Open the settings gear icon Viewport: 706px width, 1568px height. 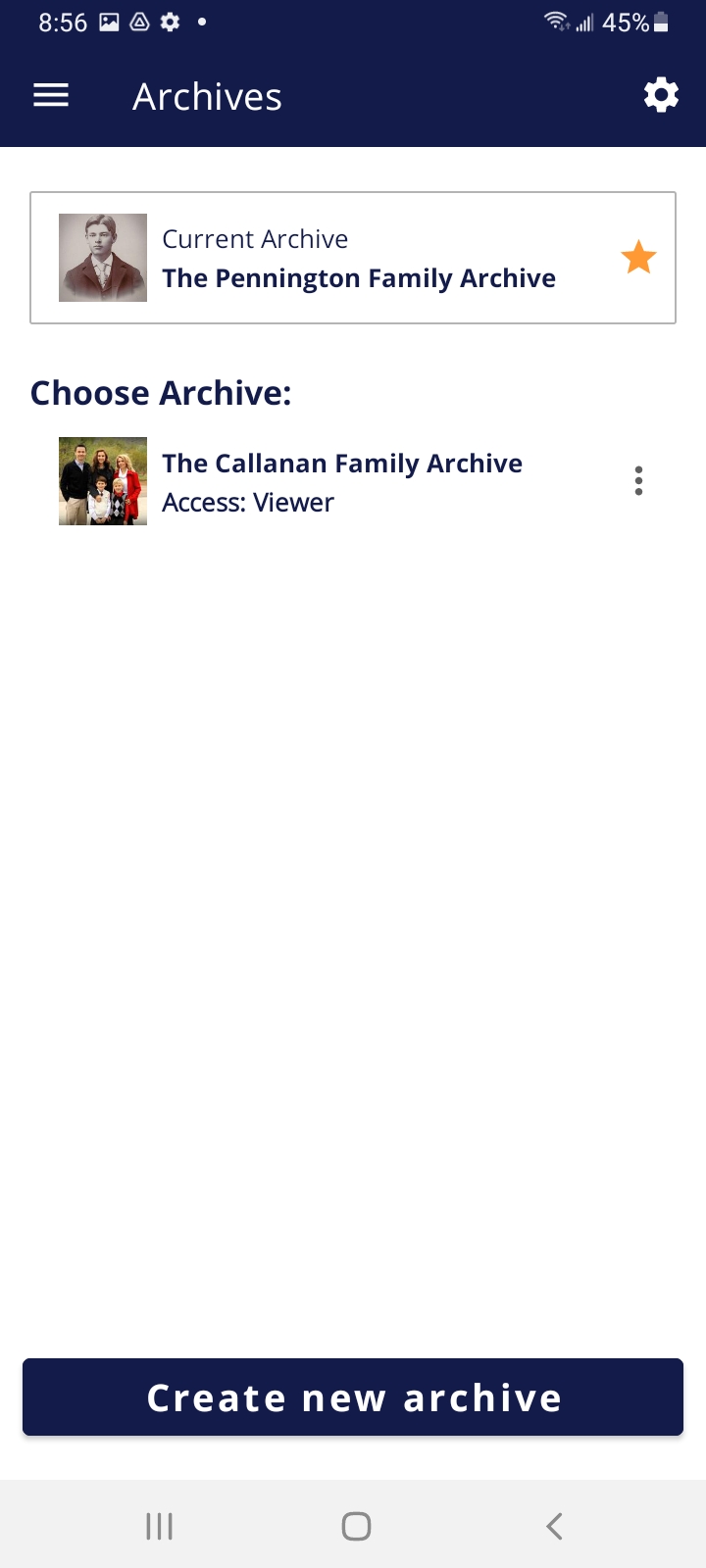pyautogui.click(x=661, y=96)
